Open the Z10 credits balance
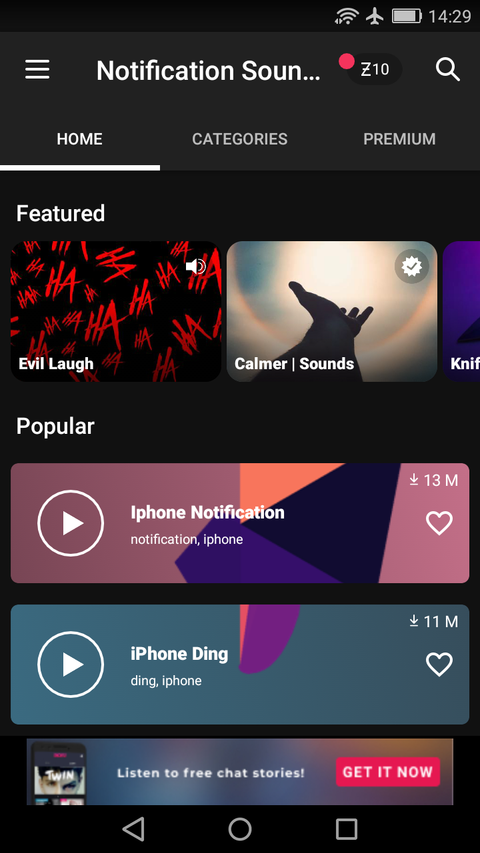 [x=374, y=70]
